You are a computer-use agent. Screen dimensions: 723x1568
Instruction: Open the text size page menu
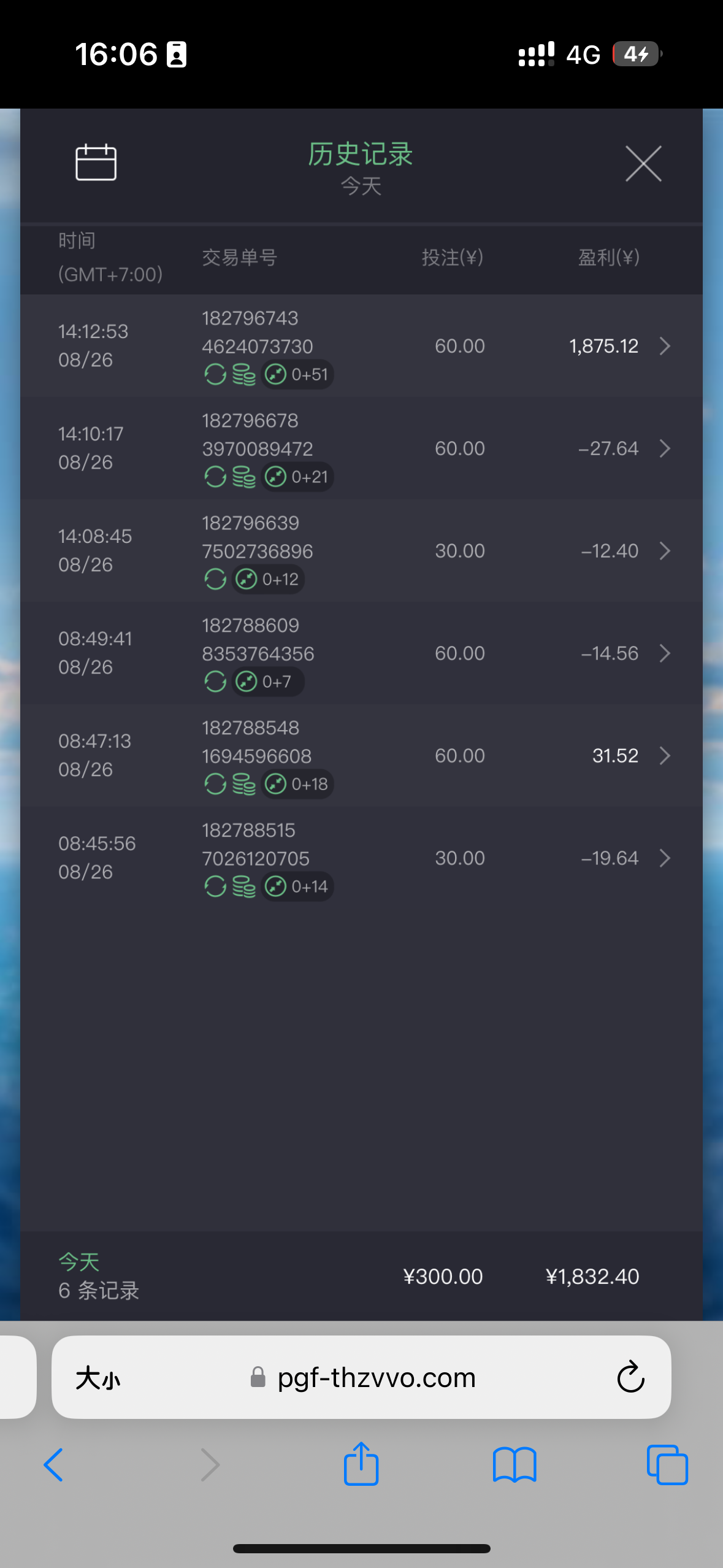pyautogui.click(x=98, y=1378)
